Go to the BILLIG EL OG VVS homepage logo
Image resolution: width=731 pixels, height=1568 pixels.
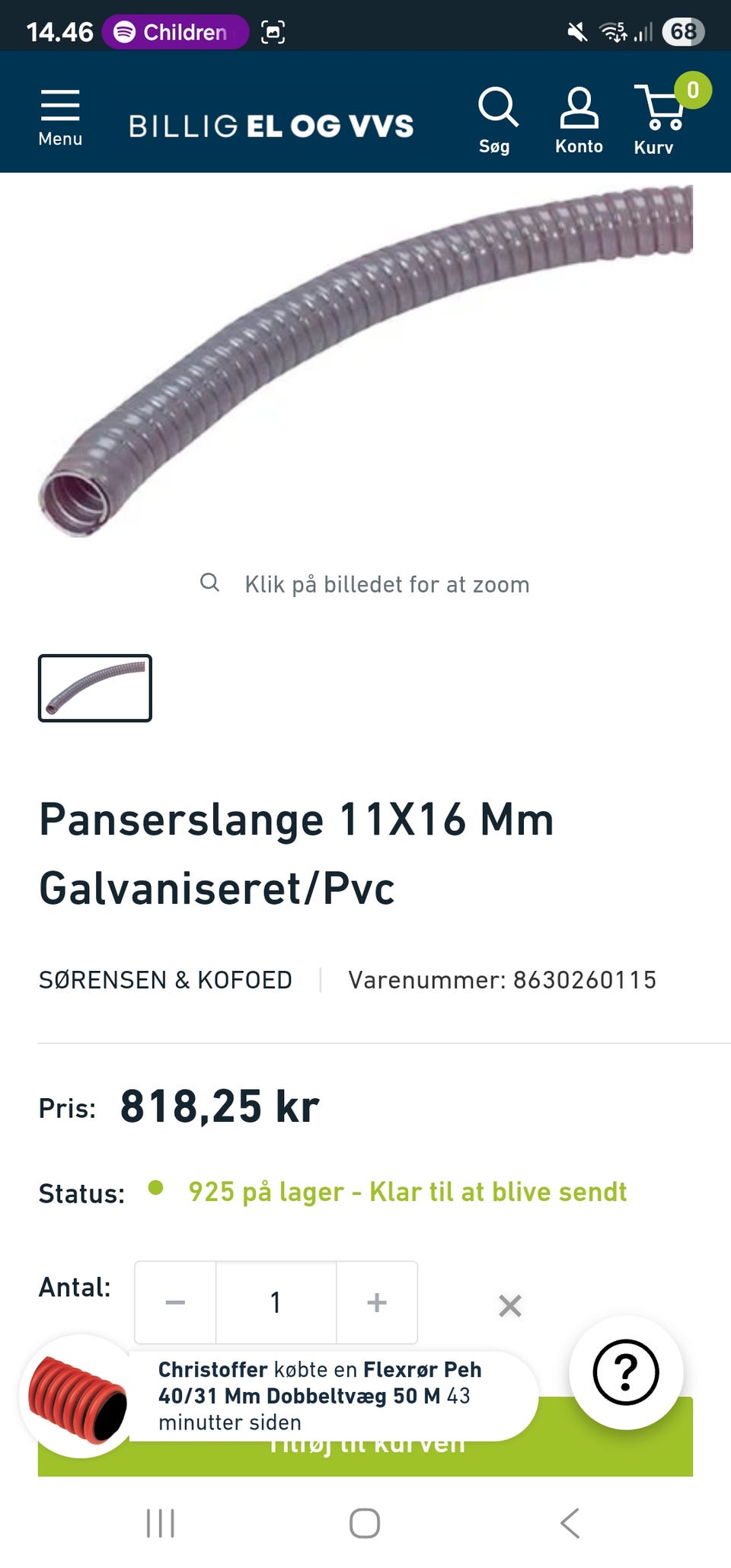[272, 124]
